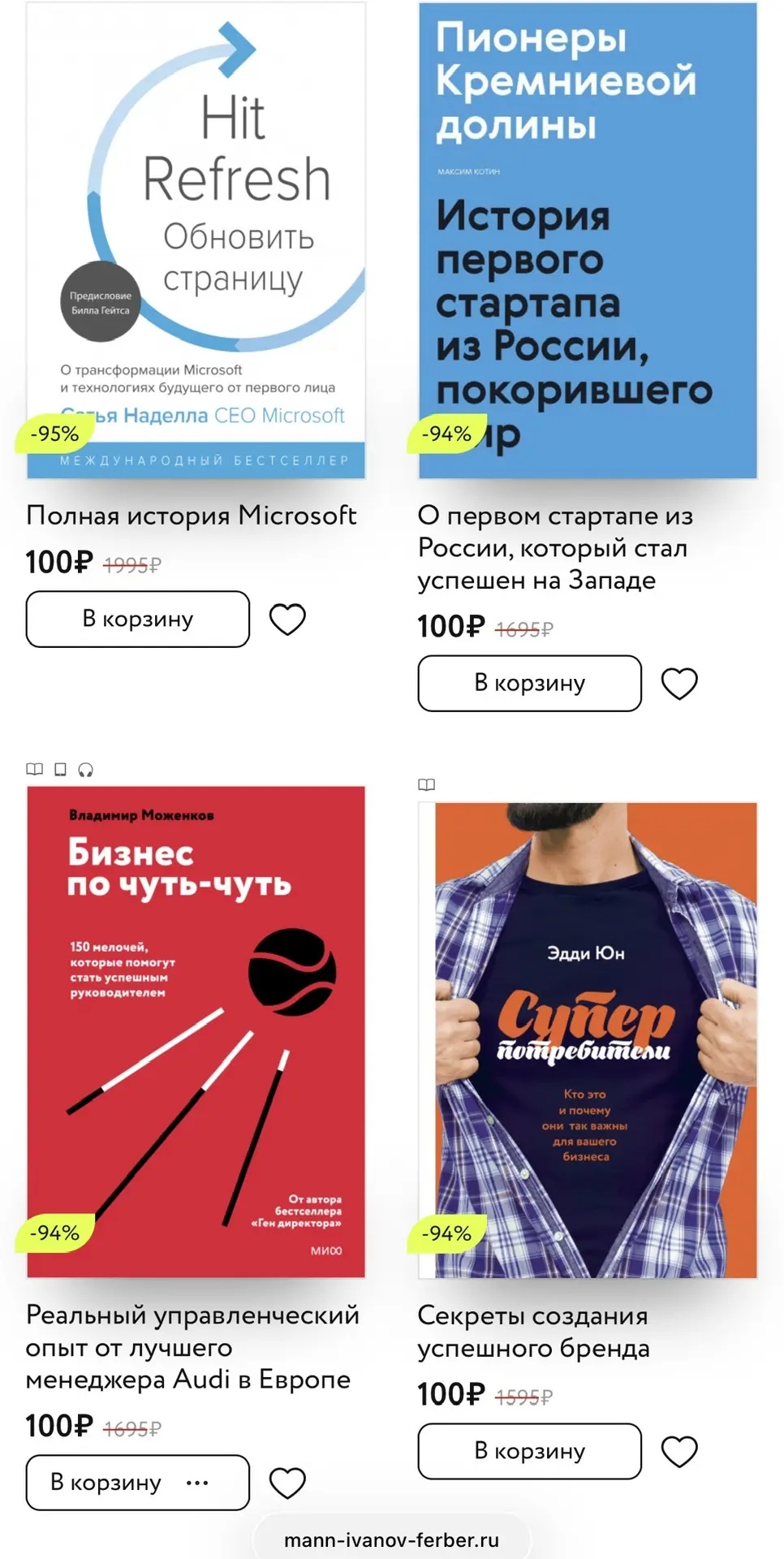This screenshot has width=784, height=1559.
Task: Open the Полная история Microsoft title link
Action: tap(192, 515)
